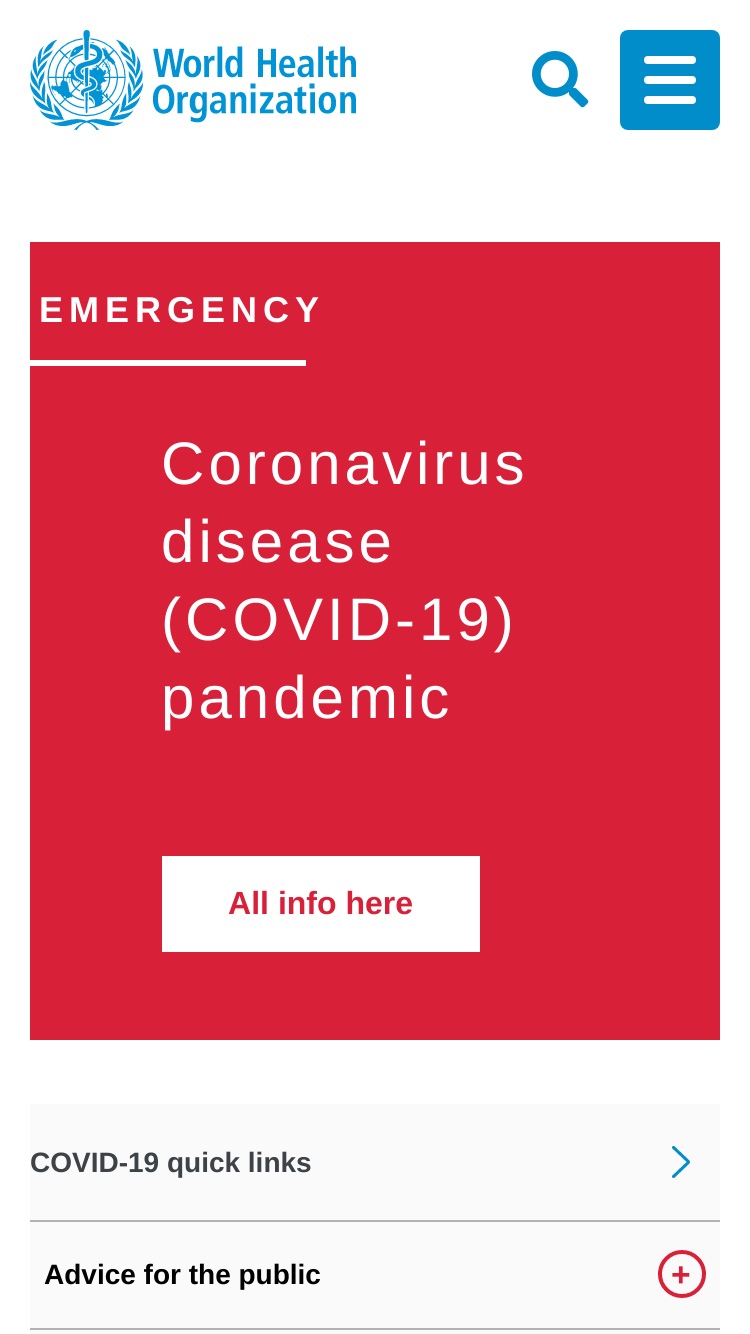
Task: Expand Advice for the public
Action: click(x=375, y=1275)
